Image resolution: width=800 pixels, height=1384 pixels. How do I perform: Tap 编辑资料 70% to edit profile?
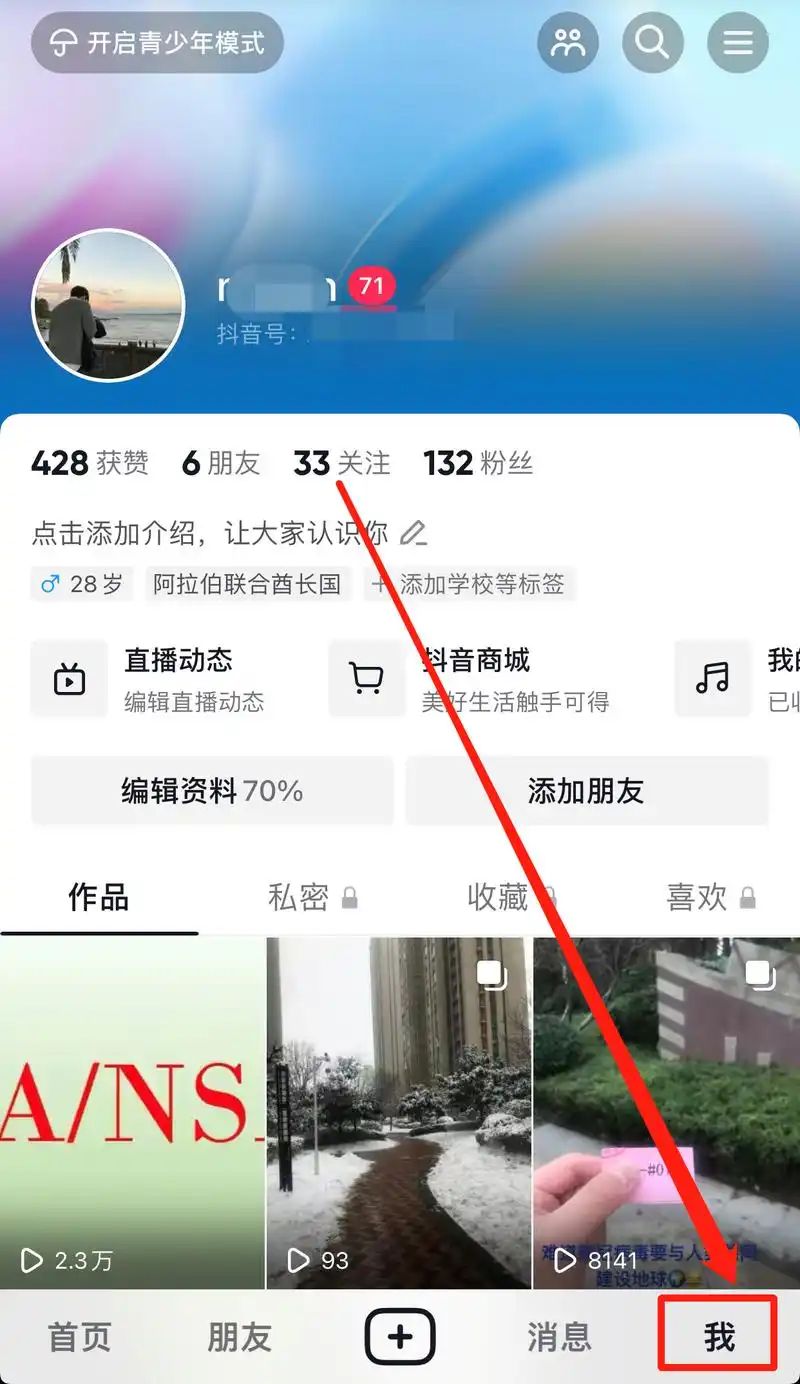tap(212, 791)
